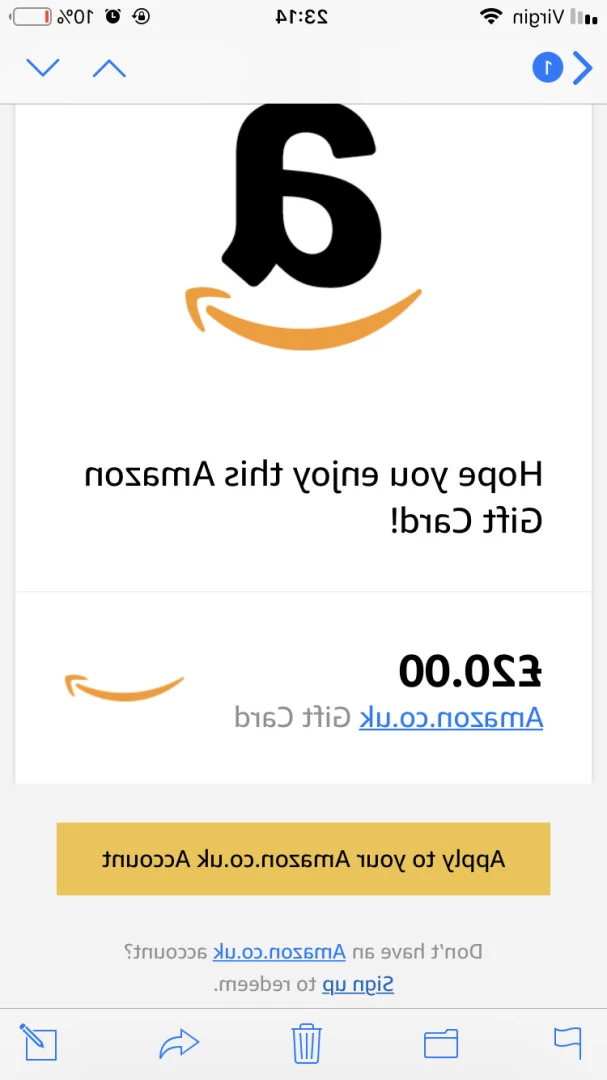
Task: Show the previous message with the up arrow
Action: (110, 68)
